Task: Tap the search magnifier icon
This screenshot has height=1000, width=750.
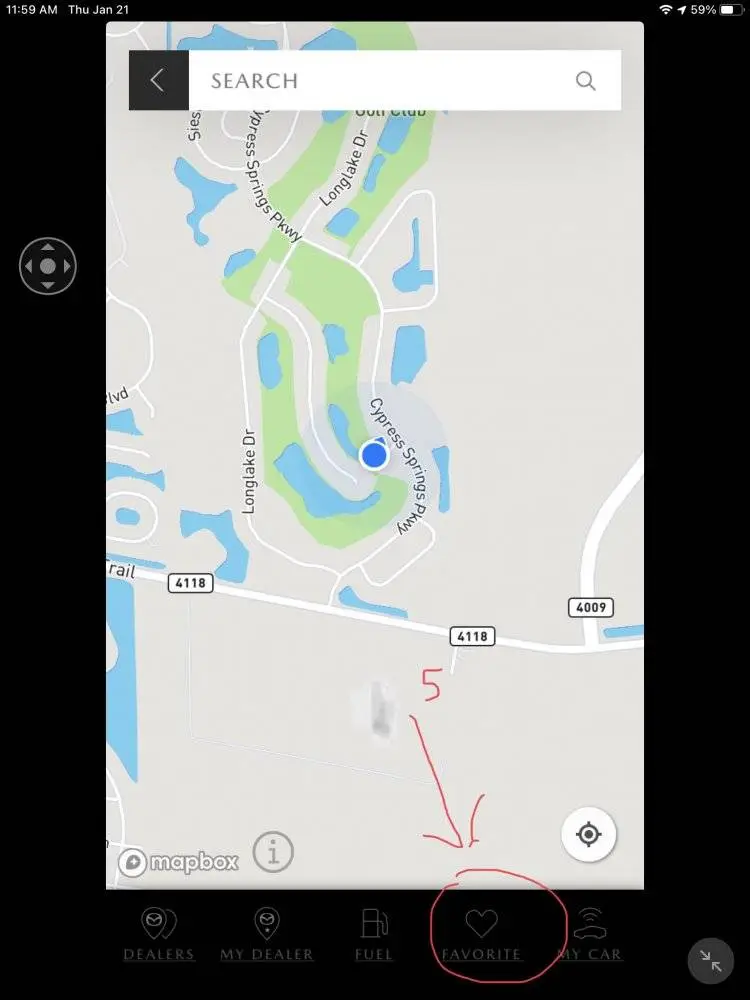Action: (586, 80)
